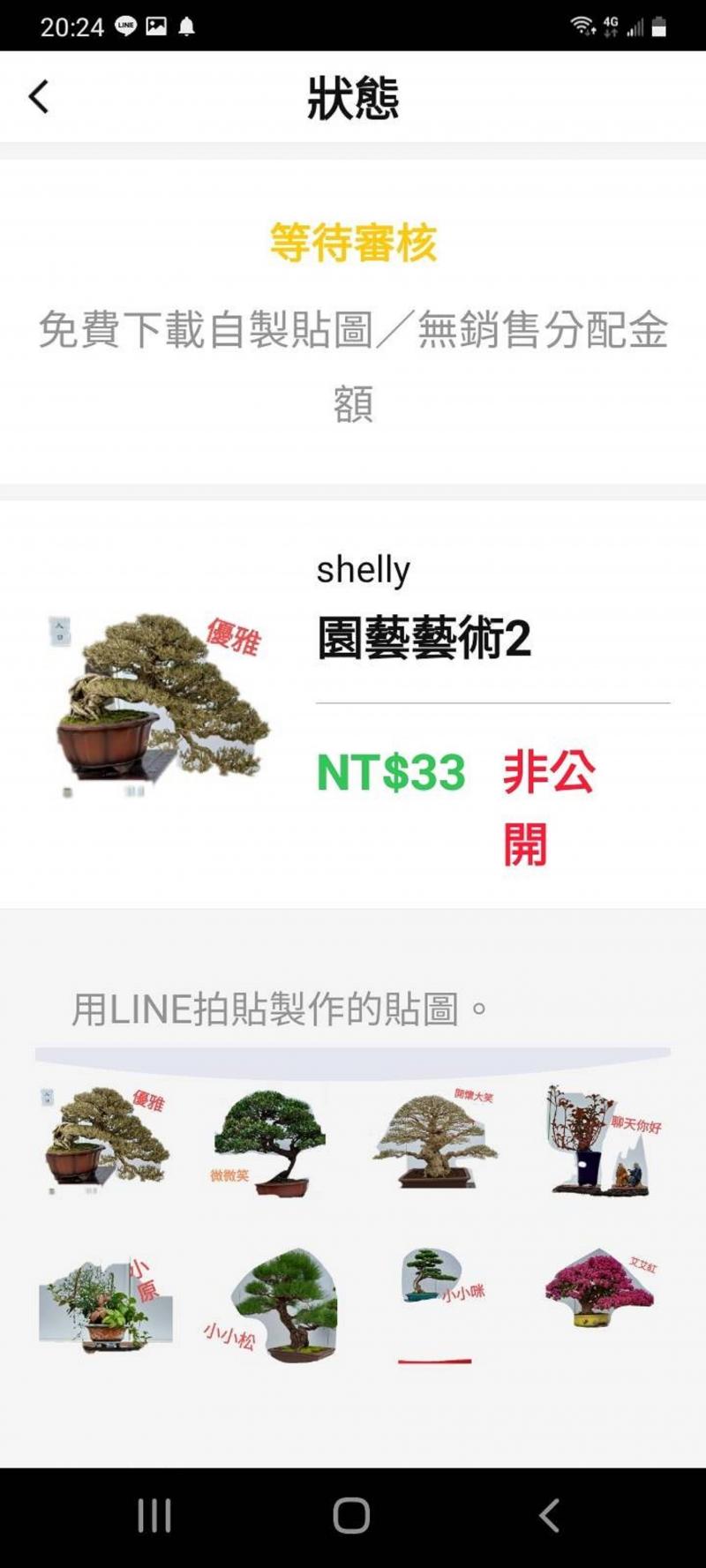The image size is (706, 1568).
Task: Open the 開懷大笑 sticker preview
Action: click(432, 1138)
